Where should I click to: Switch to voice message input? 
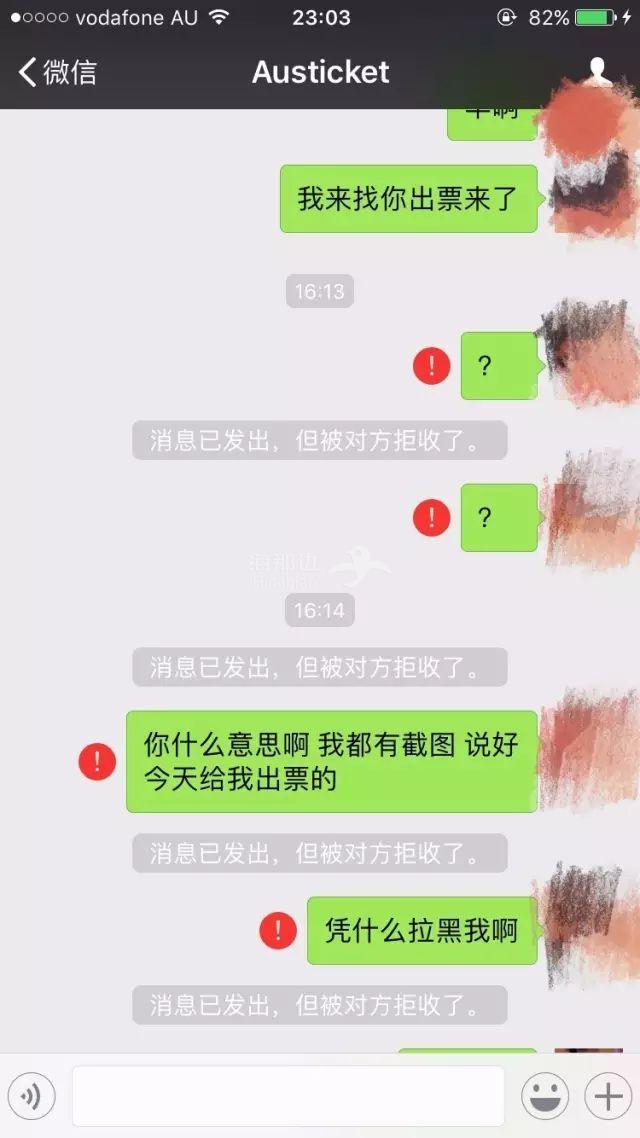(32, 1097)
